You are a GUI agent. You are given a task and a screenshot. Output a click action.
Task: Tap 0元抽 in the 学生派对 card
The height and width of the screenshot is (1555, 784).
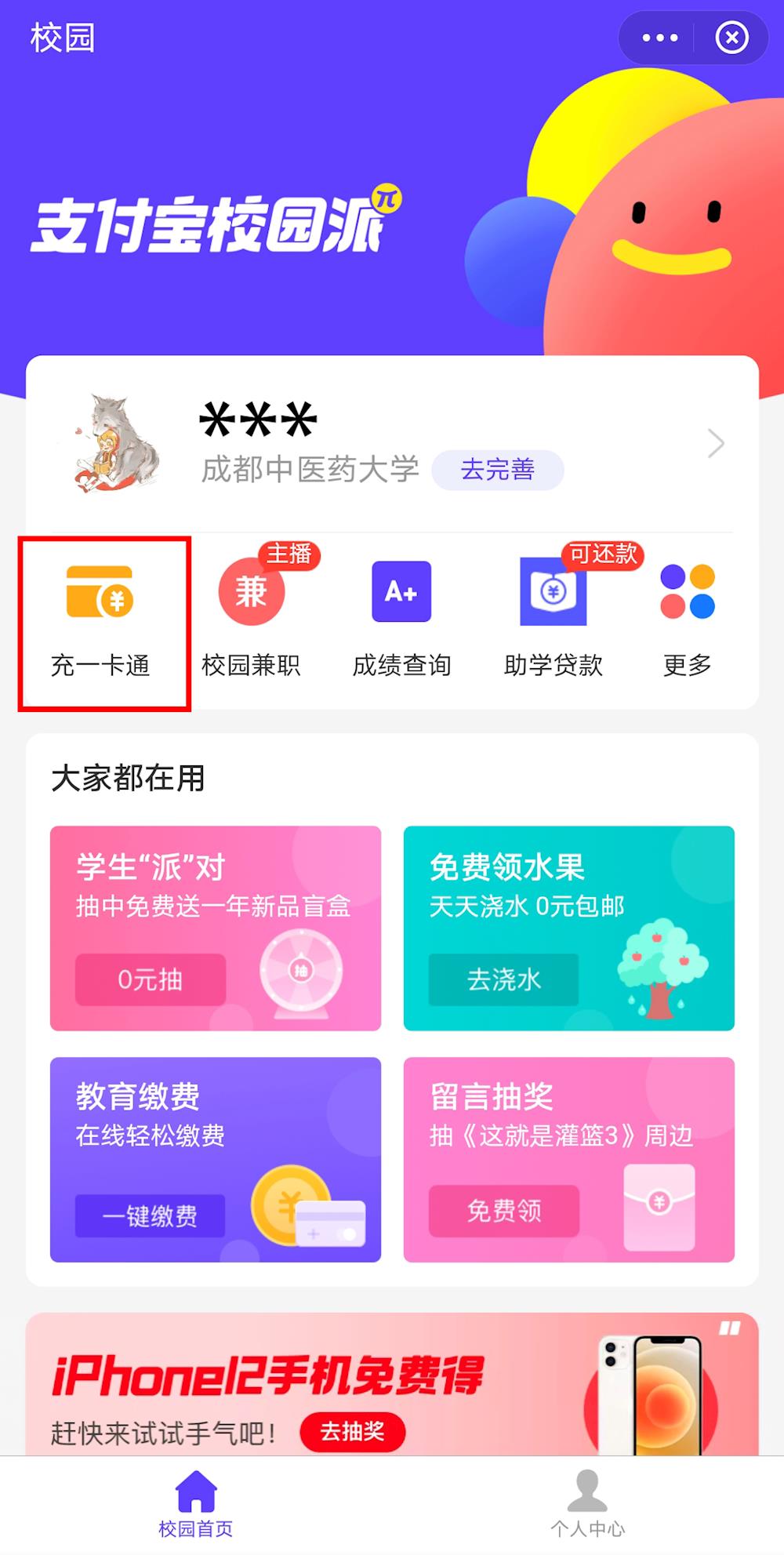coord(150,979)
